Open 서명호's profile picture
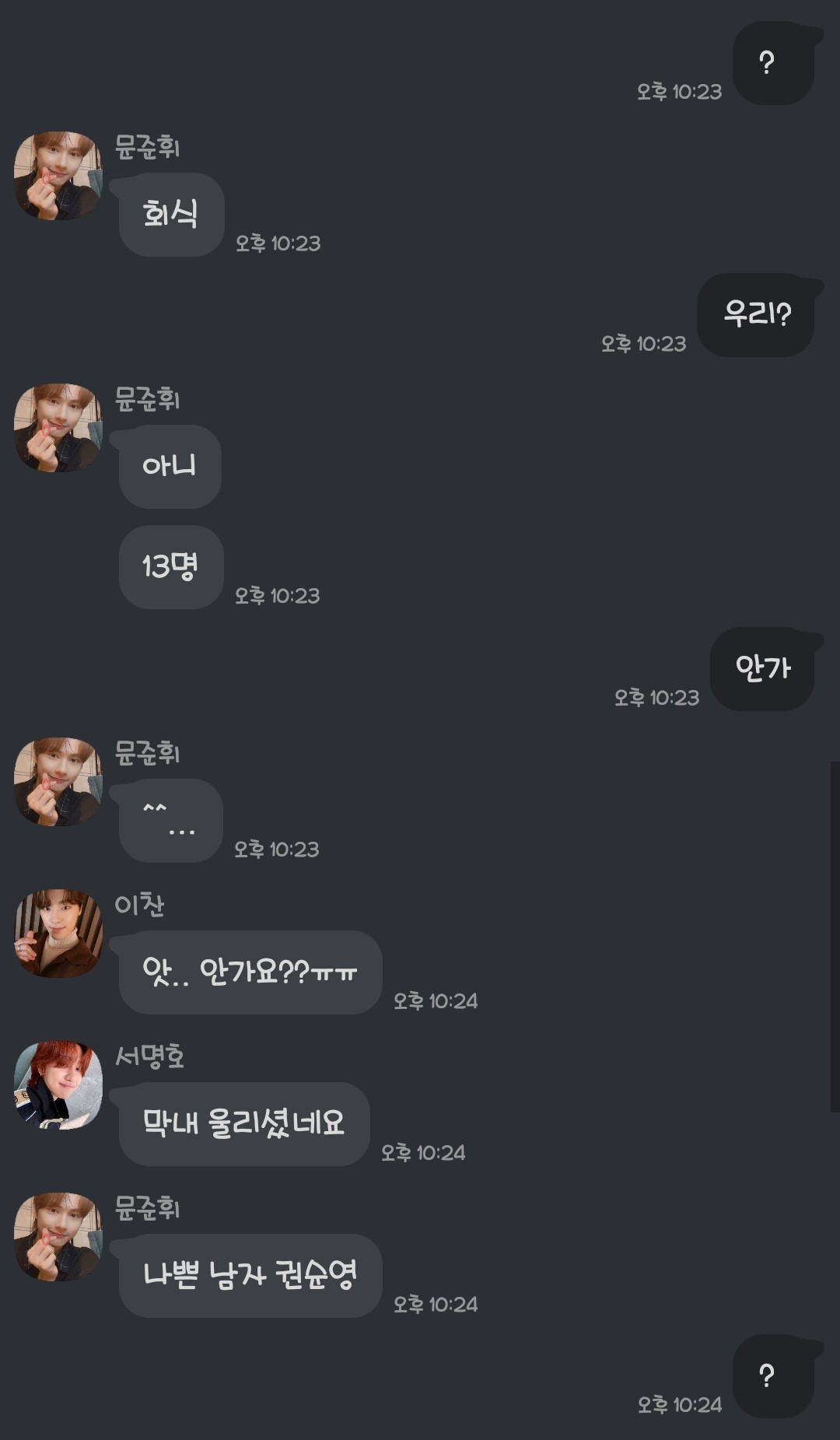This screenshot has width=840, height=1440. (x=58, y=1084)
